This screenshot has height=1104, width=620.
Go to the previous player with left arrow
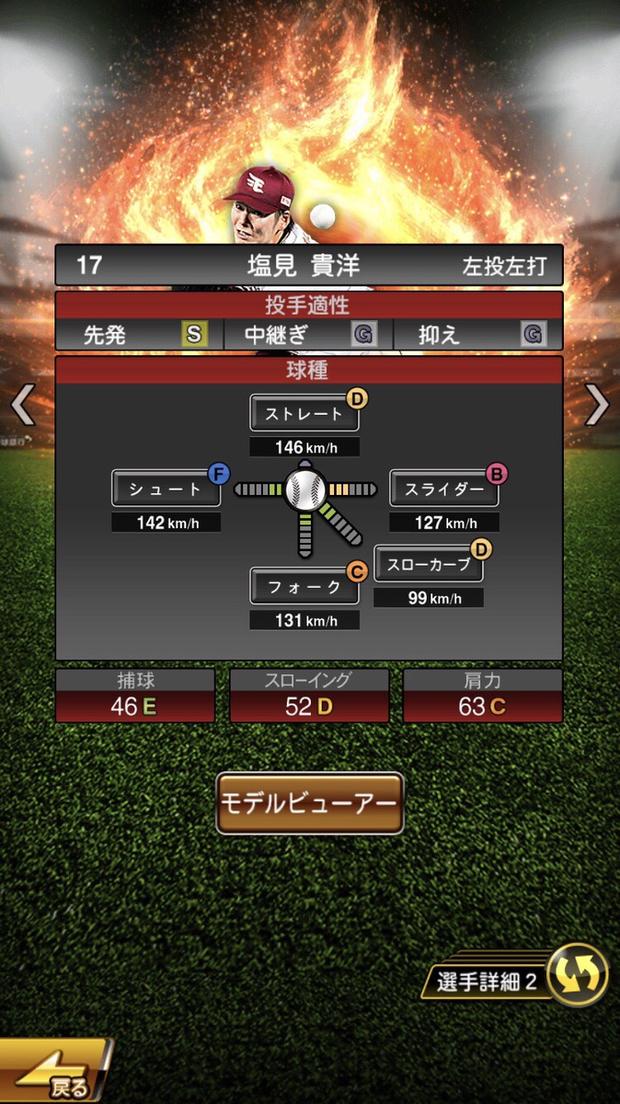tap(22, 405)
